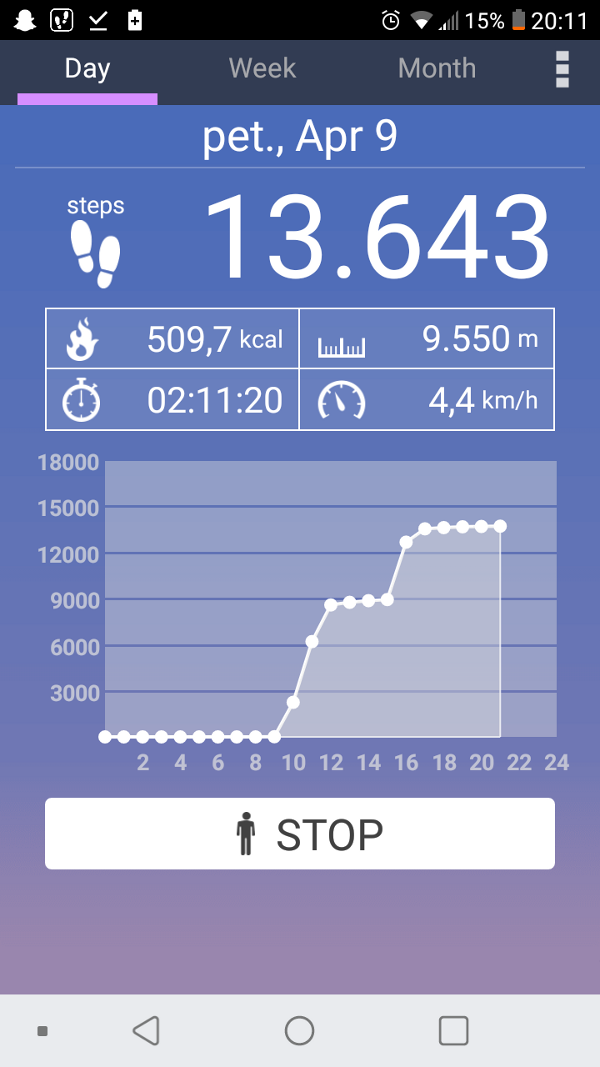Open the overflow menu
This screenshot has width=600, height=1067.
coord(562,69)
